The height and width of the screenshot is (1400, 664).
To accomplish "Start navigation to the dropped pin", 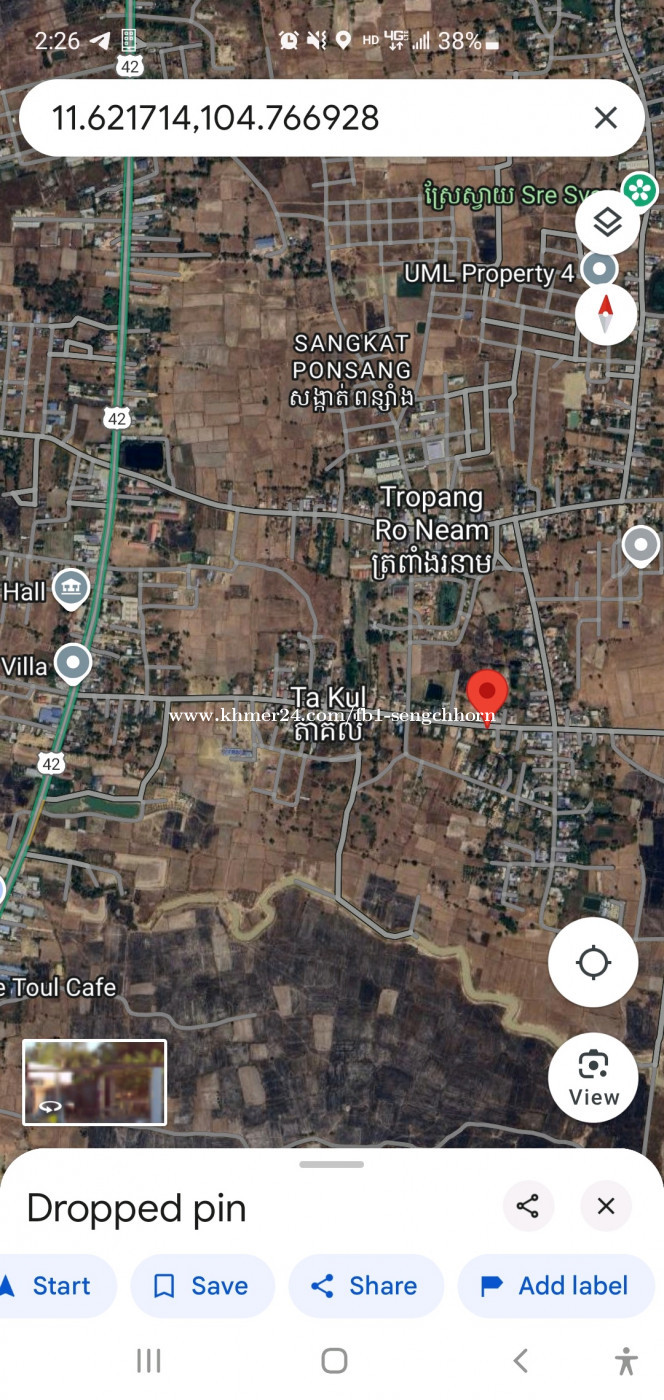I will (x=50, y=1286).
